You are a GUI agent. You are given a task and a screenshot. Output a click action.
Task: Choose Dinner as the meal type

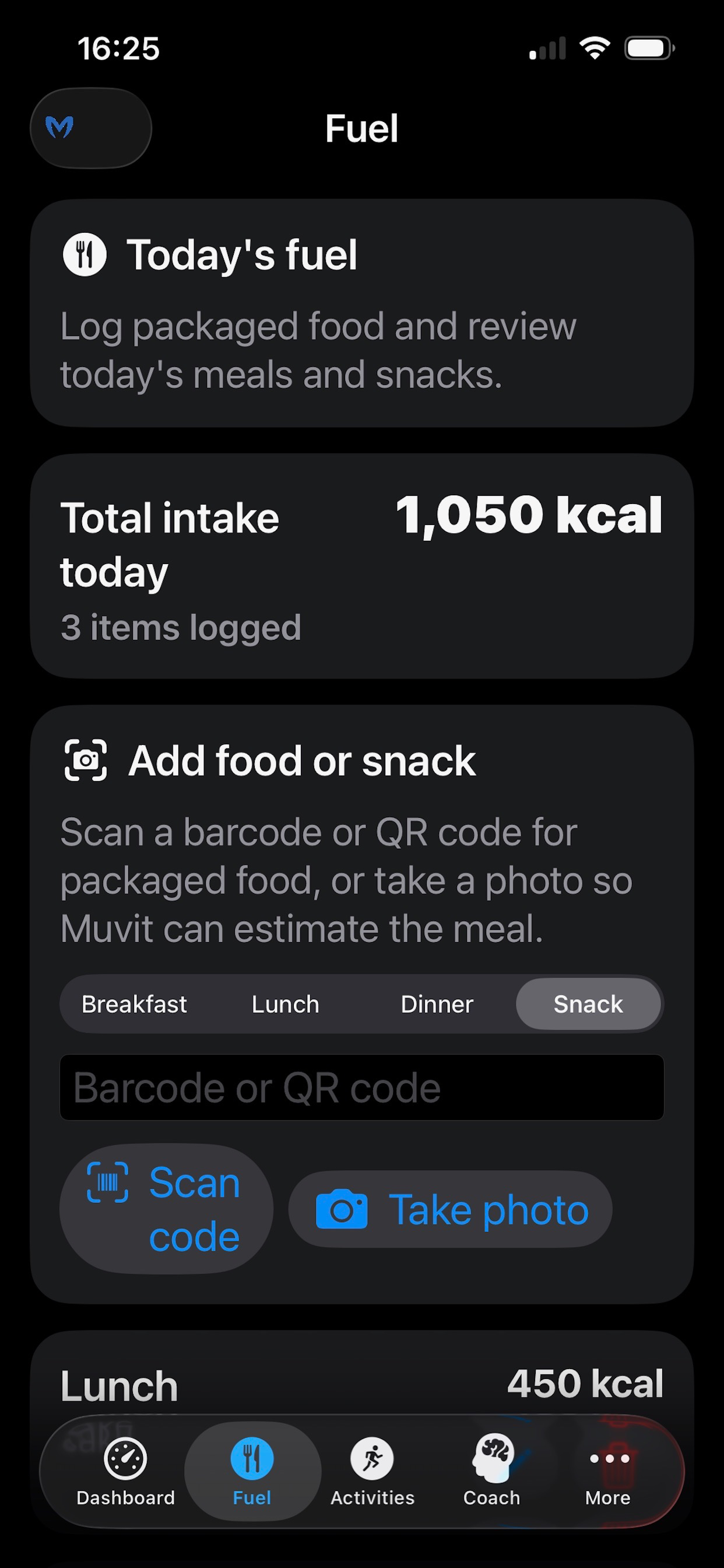[437, 1004]
